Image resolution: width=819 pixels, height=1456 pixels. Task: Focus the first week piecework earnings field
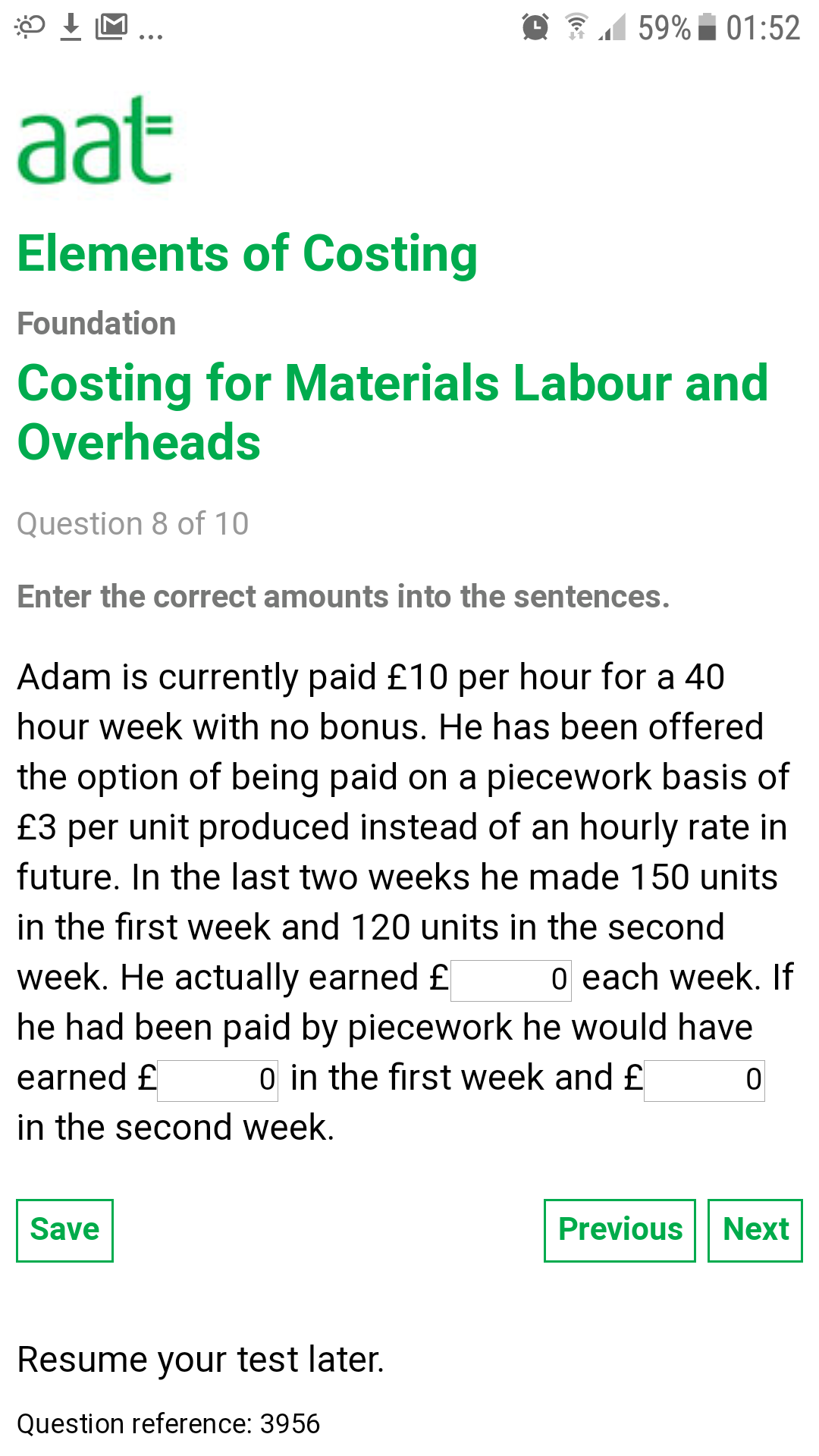coord(218,1080)
